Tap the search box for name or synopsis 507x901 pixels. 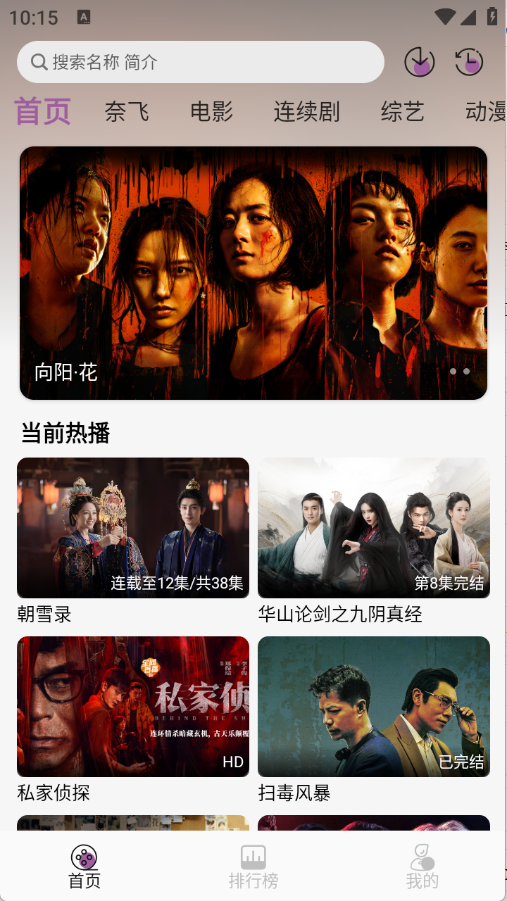click(x=201, y=62)
